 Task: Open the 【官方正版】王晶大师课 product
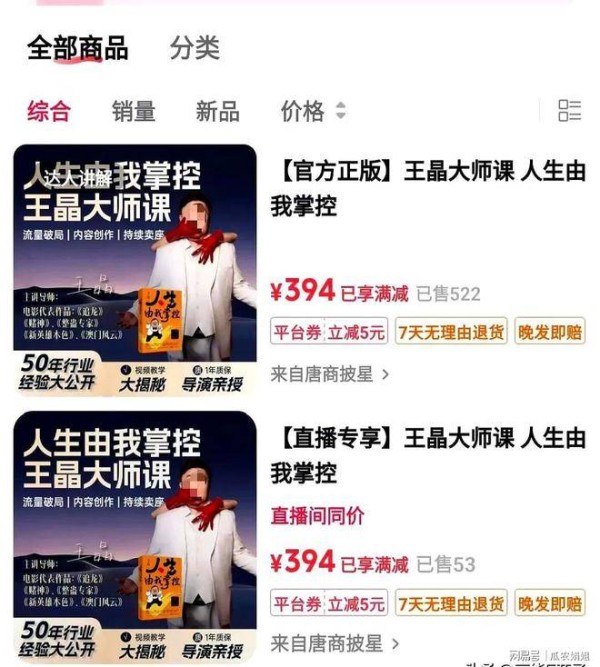(427, 188)
